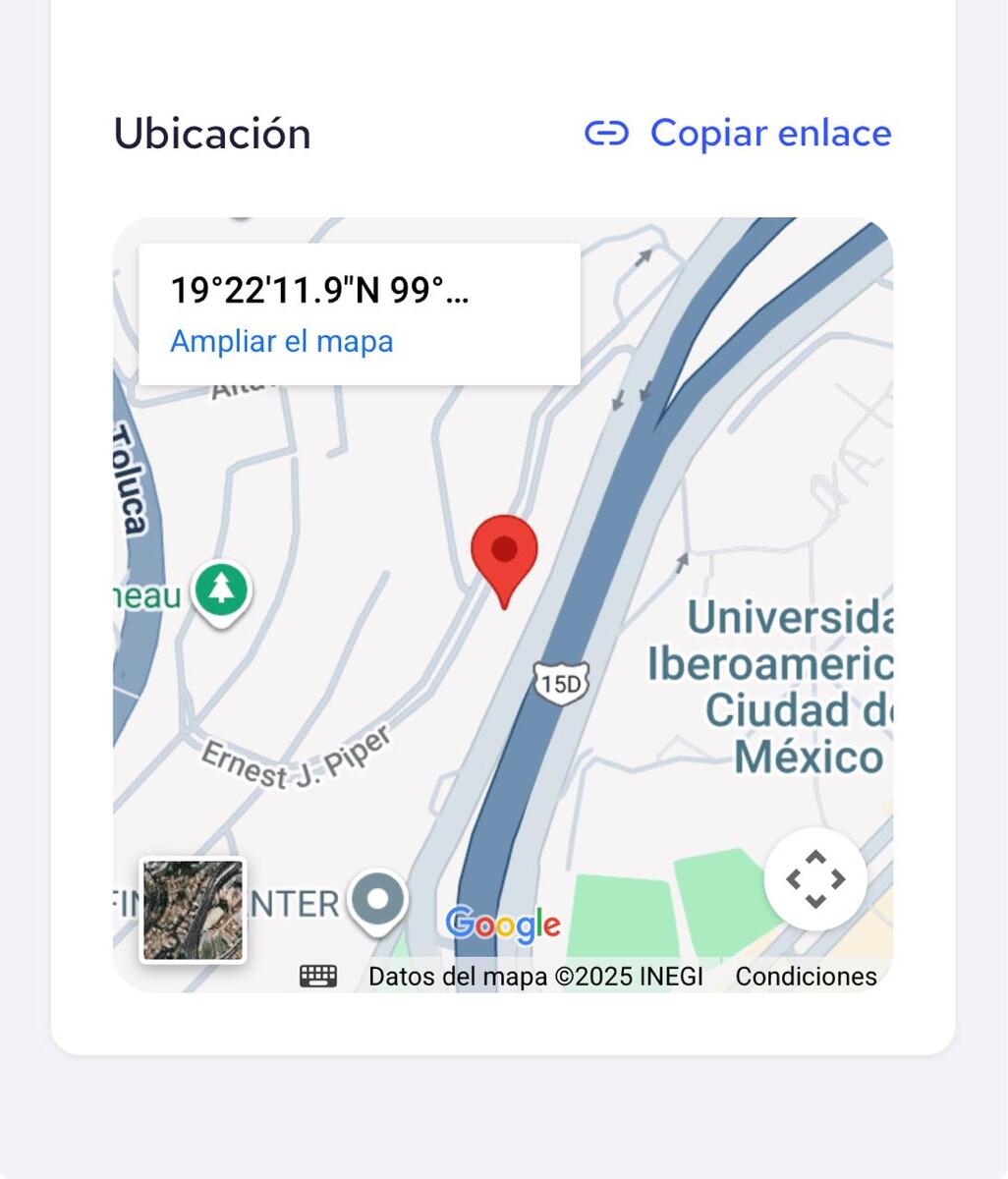Open the keyboard shortcuts icon
This screenshot has height=1179, width=1008.
pyautogui.click(x=318, y=976)
